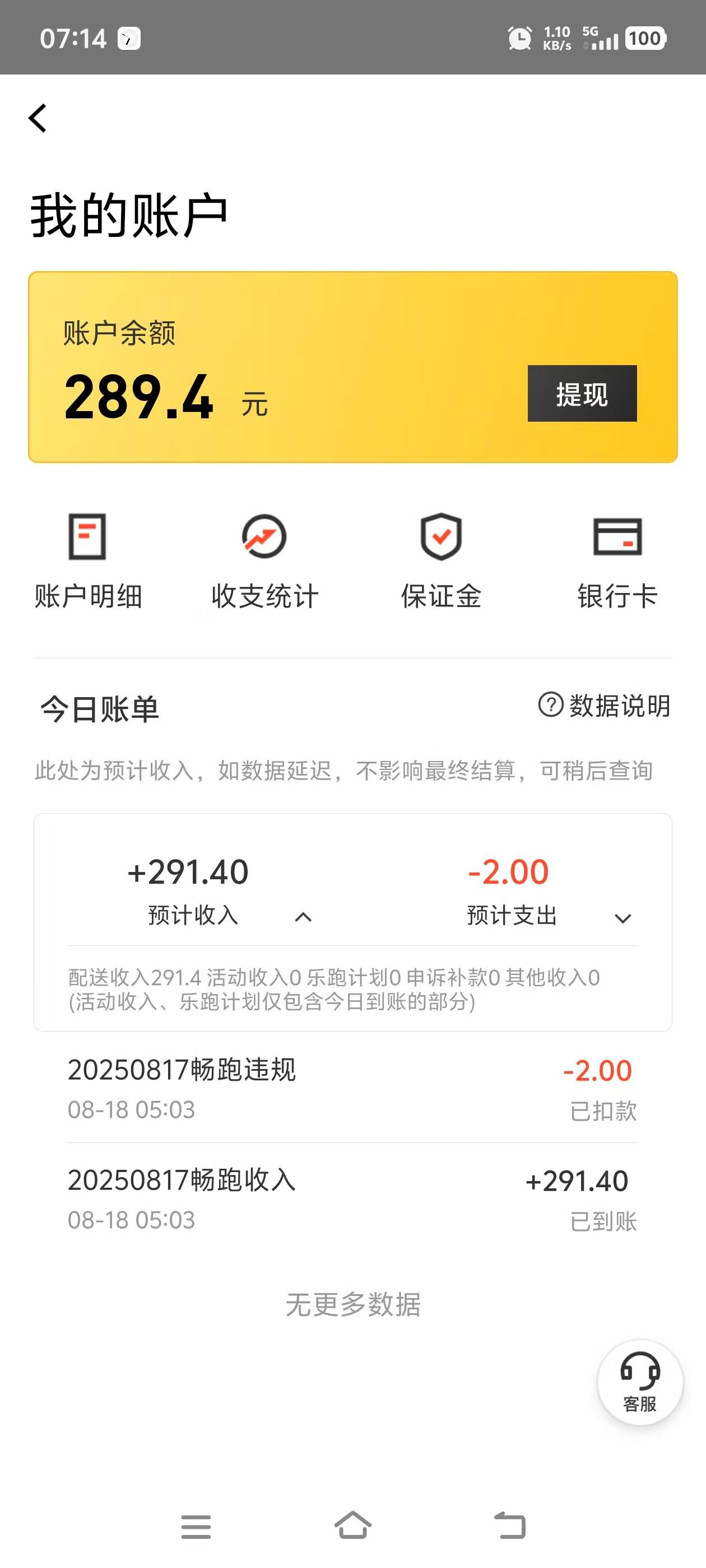Viewport: 706px width, 1568px height.
Task: View 数据说明 data explanation
Action: pos(604,706)
